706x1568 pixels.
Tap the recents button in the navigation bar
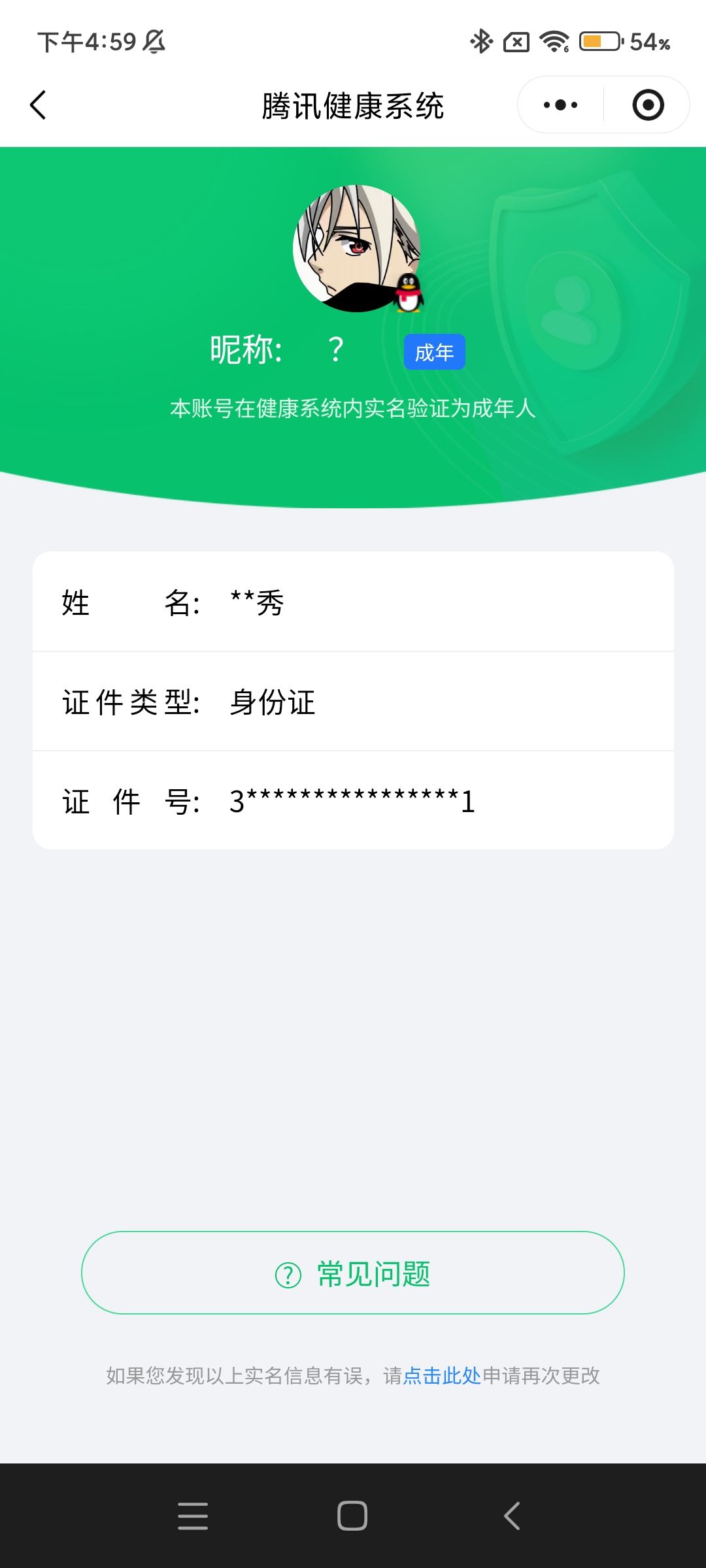click(x=191, y=1516)
